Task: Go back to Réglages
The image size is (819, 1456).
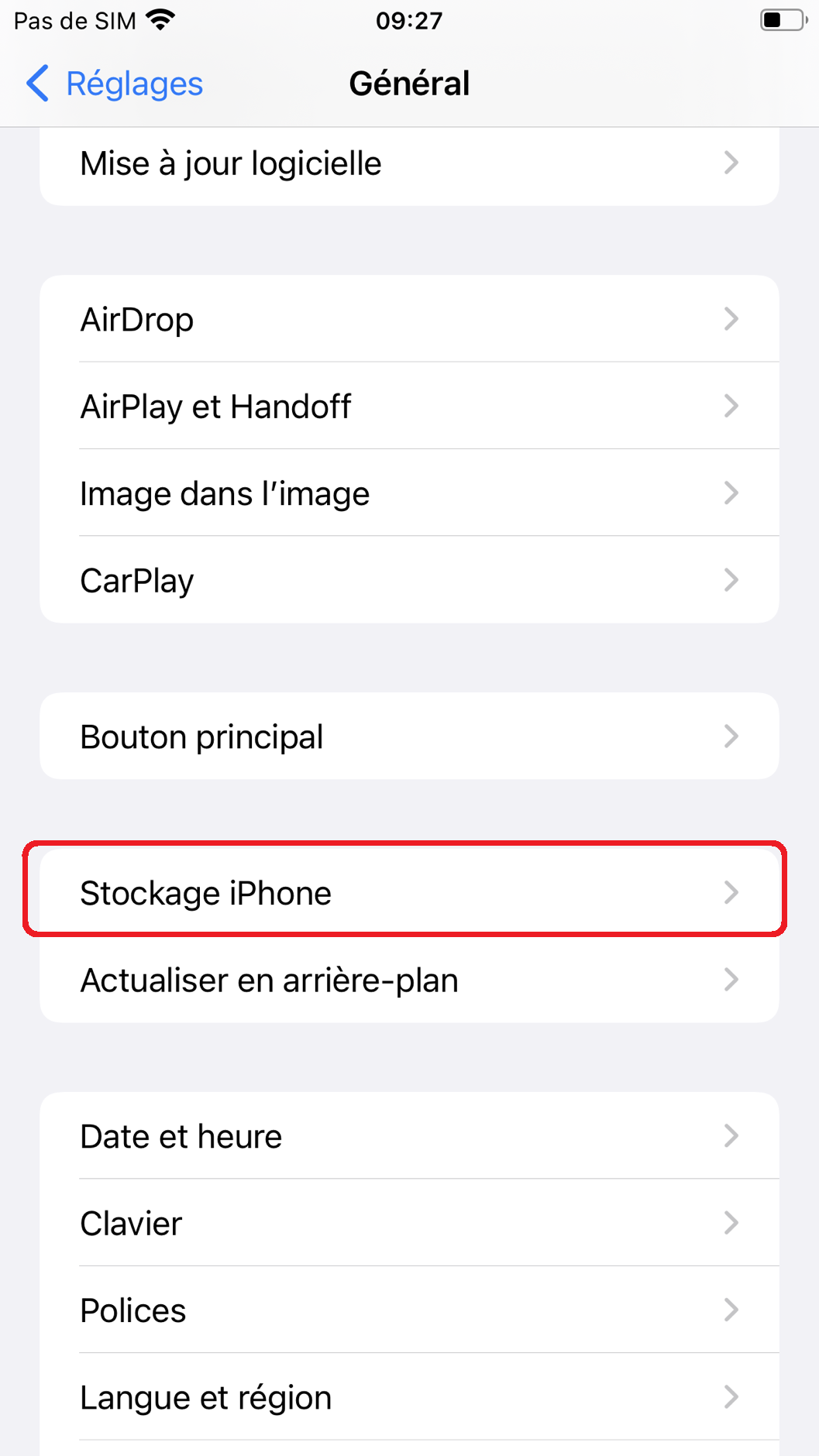Action: 115,84
